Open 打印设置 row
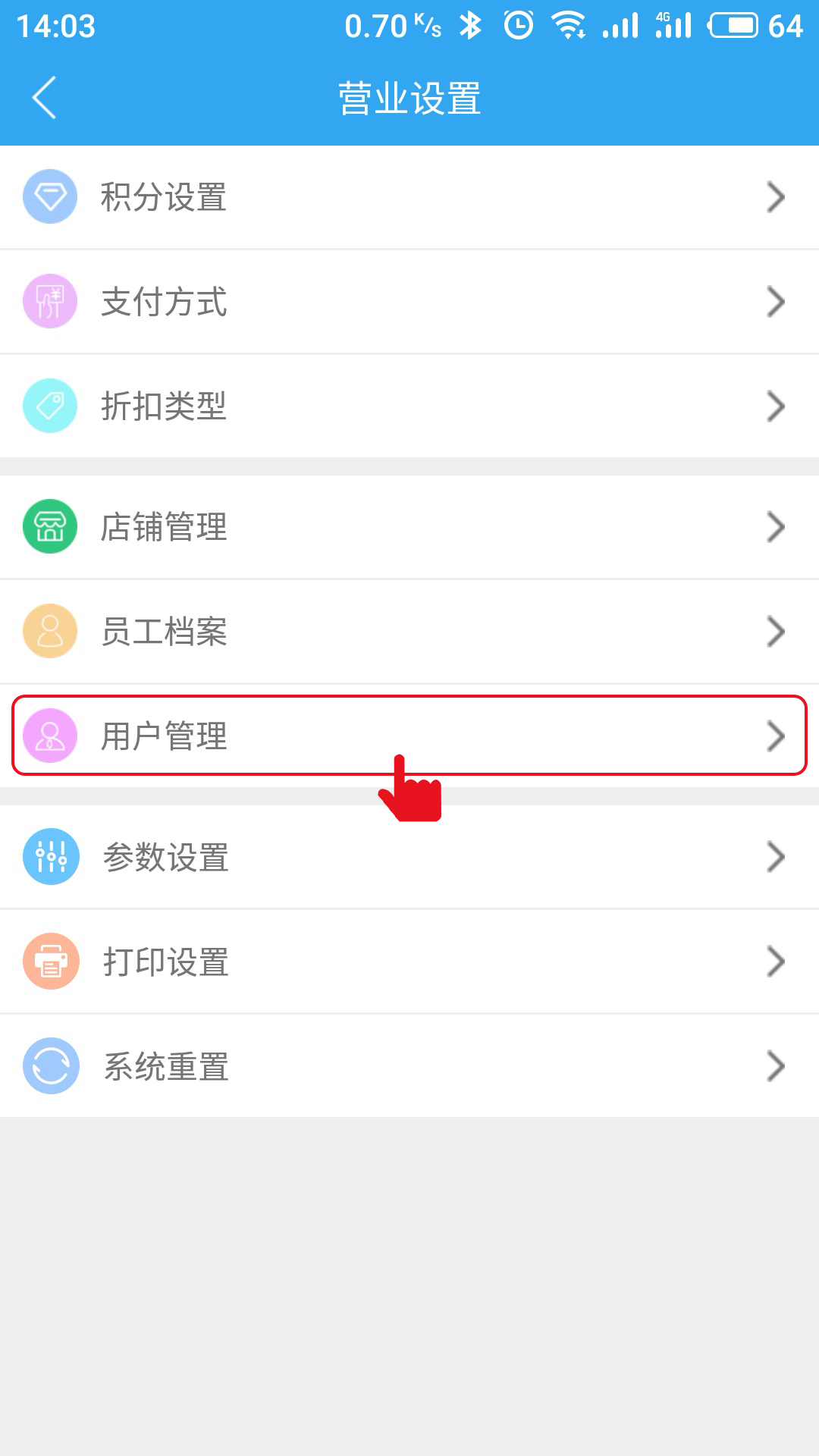819x1456 pixels. [x=409, y=962]
